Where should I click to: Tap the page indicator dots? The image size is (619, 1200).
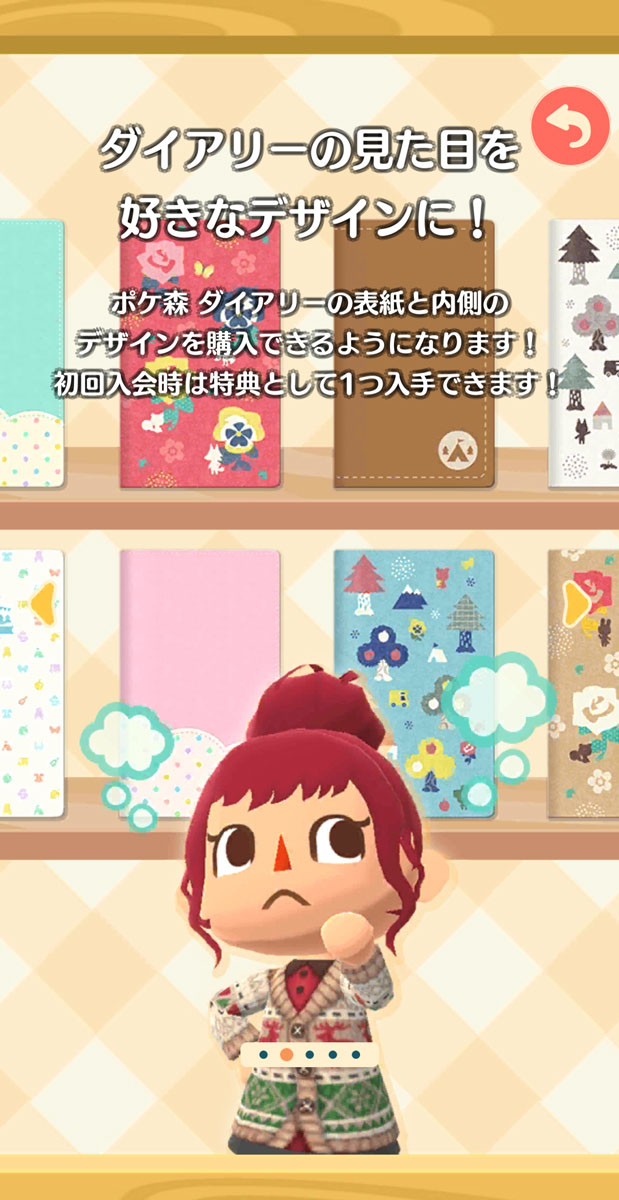pyautogui.click(x=309, y=1054)
